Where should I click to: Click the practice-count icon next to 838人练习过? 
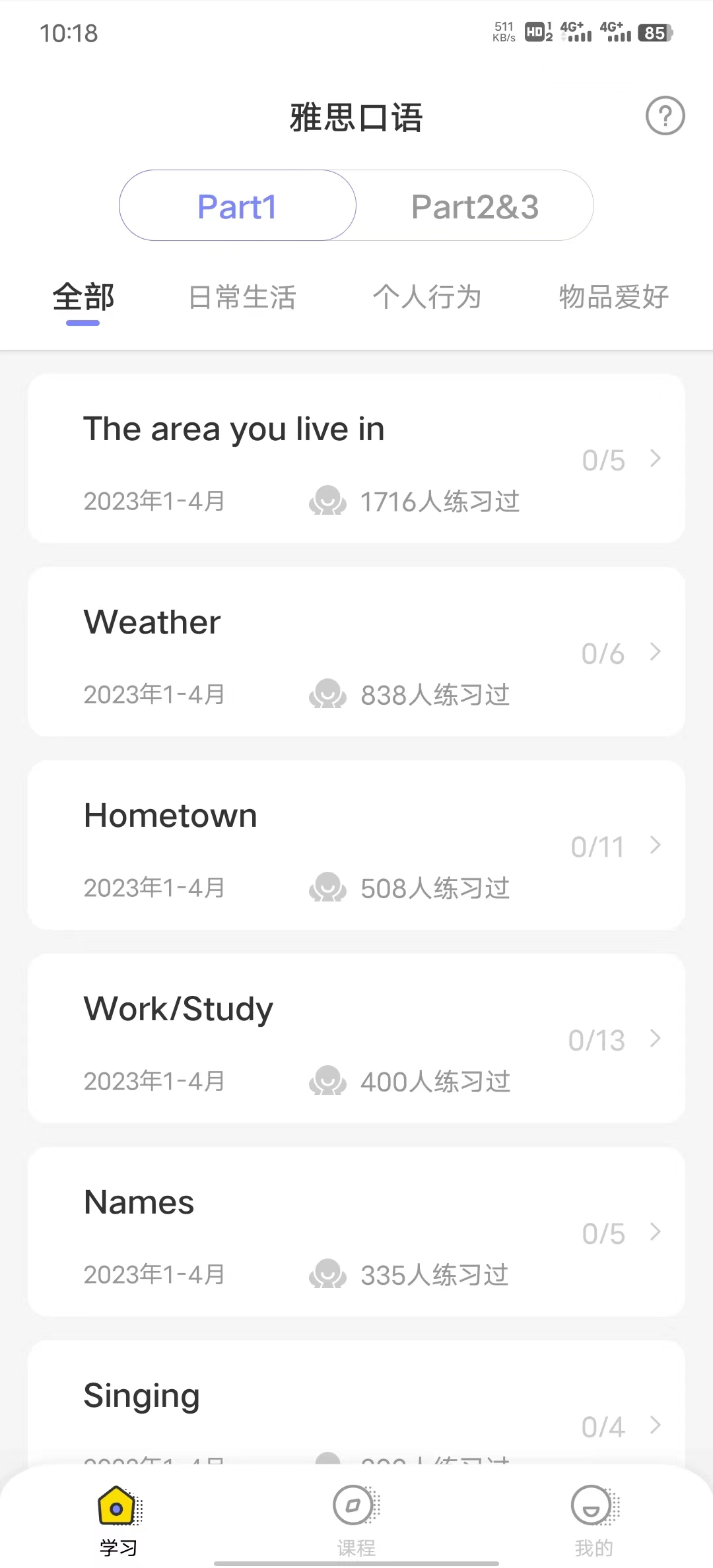pyautogui.click(x=328, y=694)
